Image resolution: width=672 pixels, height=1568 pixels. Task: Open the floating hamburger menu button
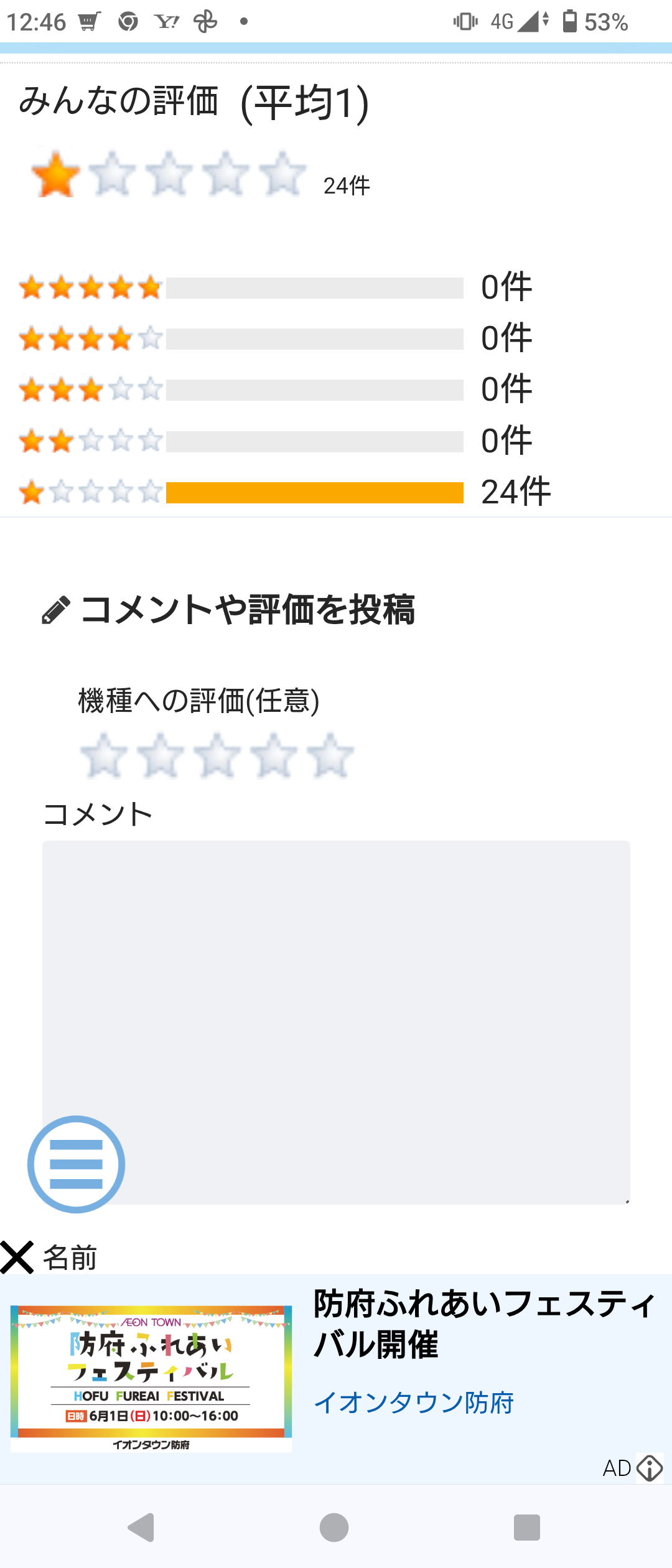click(x=76, y=1164)
